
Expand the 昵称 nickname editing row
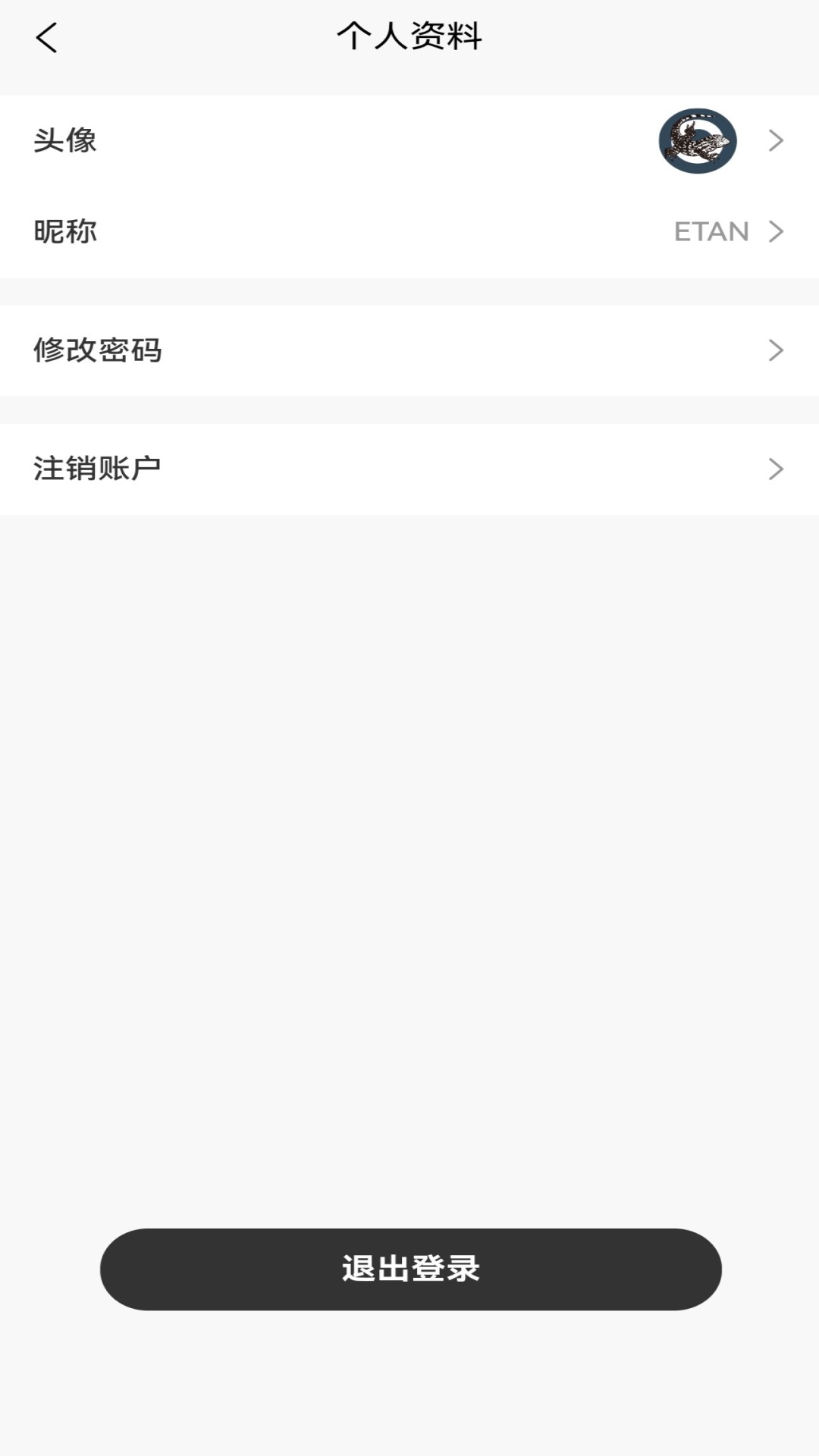[x=409, y=231]
